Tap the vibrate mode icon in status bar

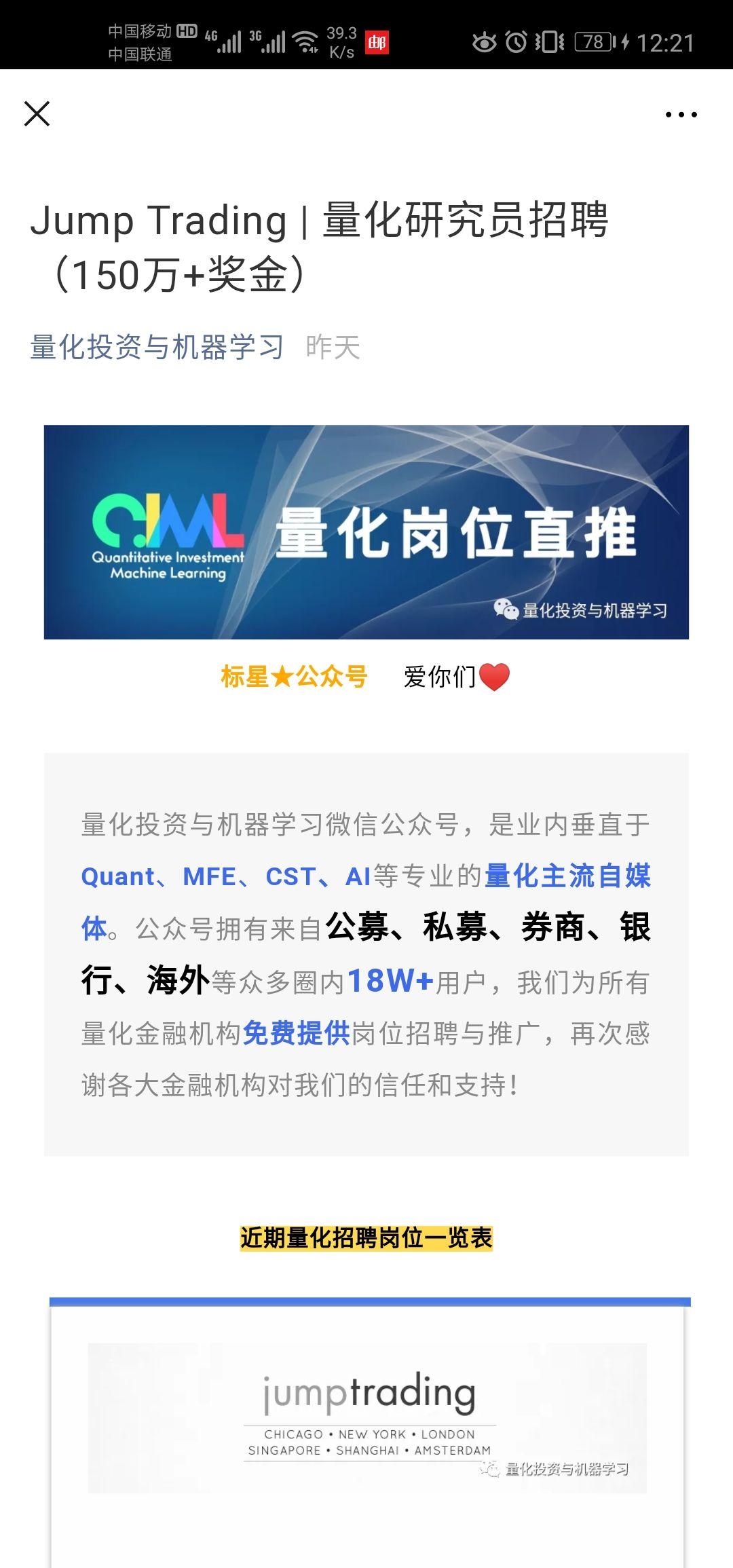[x=547, y=41]
